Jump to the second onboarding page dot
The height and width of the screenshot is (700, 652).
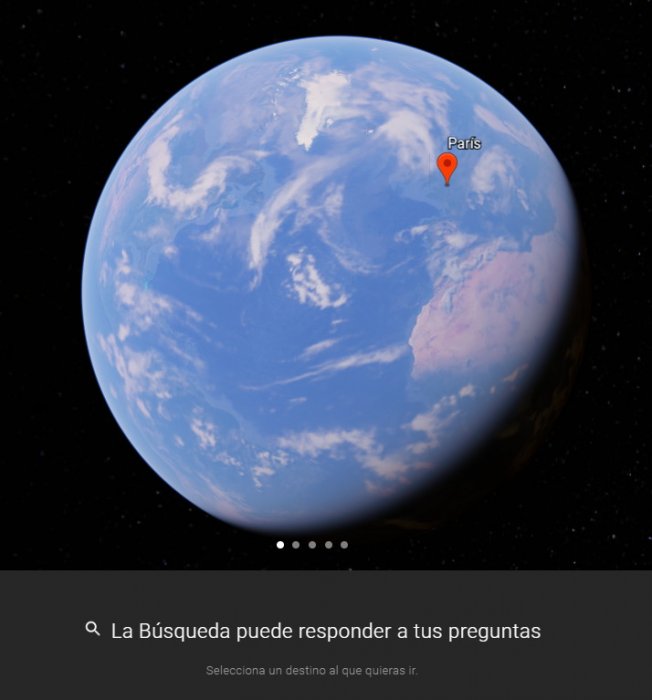(296, 545)
